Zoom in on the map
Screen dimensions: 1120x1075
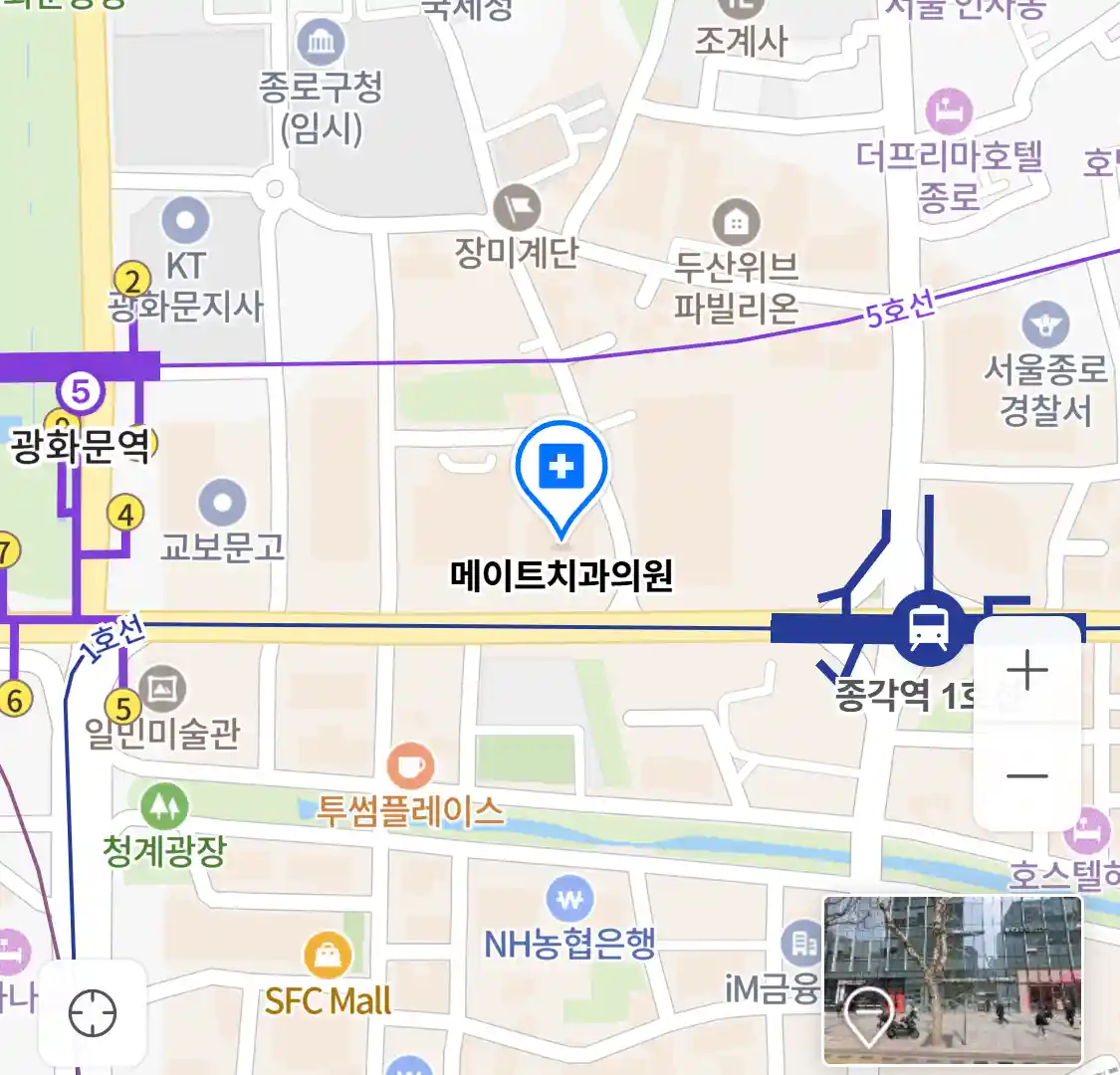1027,670
